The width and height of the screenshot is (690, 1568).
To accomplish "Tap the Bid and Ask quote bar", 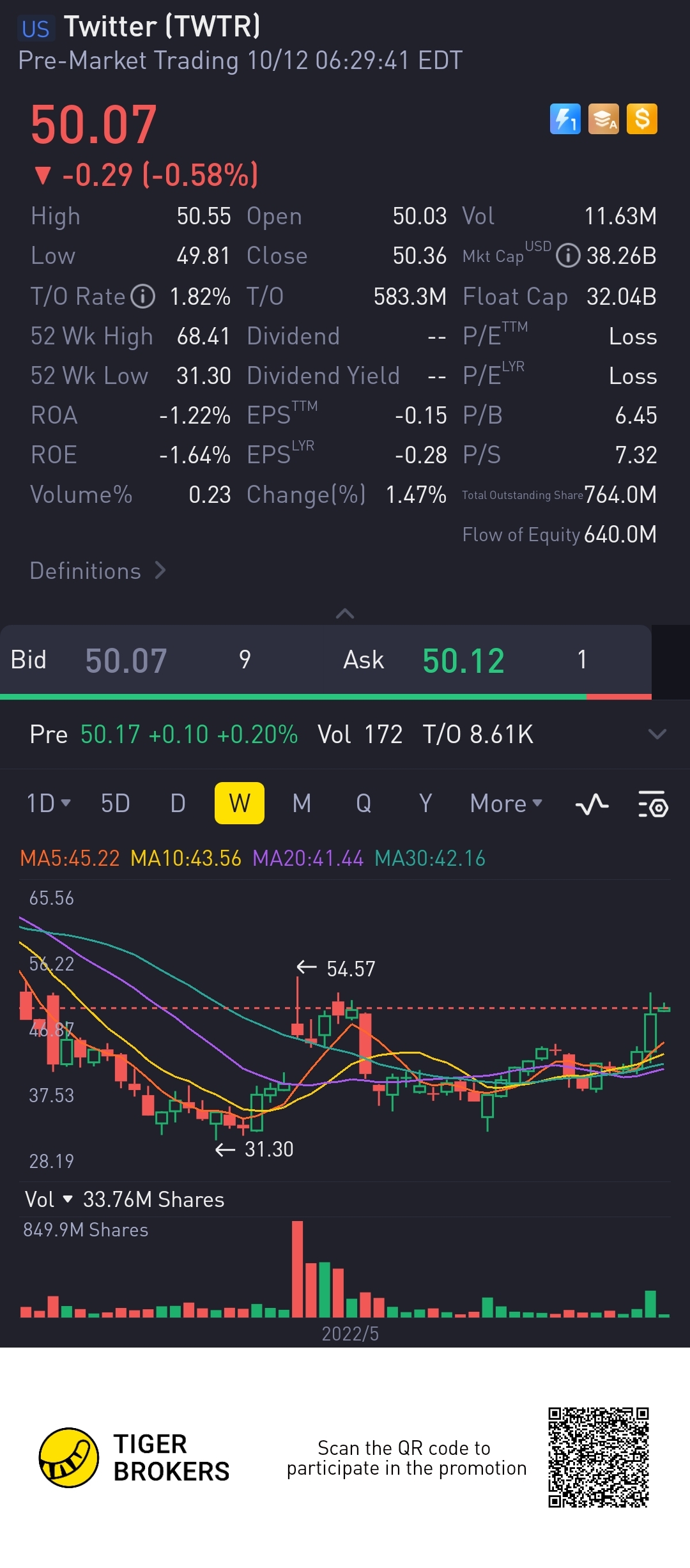I will click(326, 660).
